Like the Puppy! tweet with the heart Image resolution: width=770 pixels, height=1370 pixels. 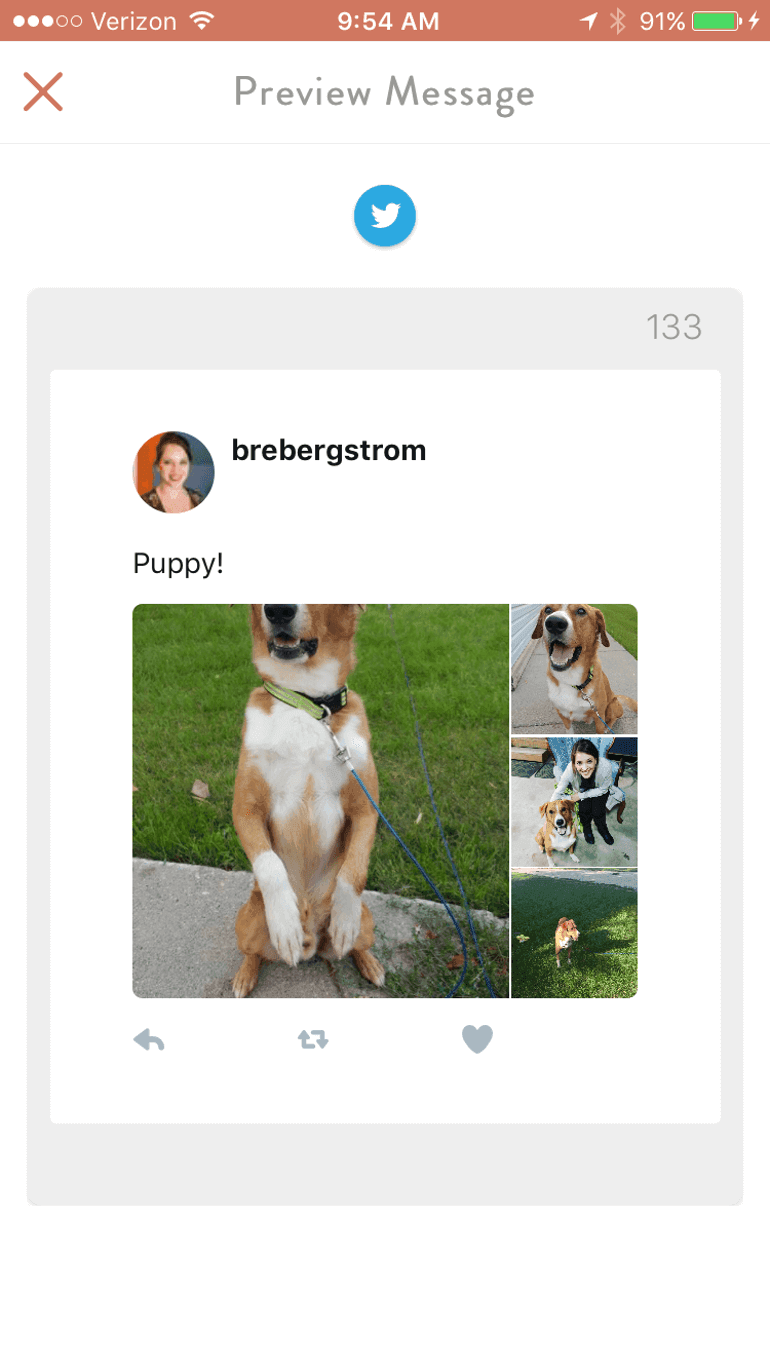[477, 1040]
